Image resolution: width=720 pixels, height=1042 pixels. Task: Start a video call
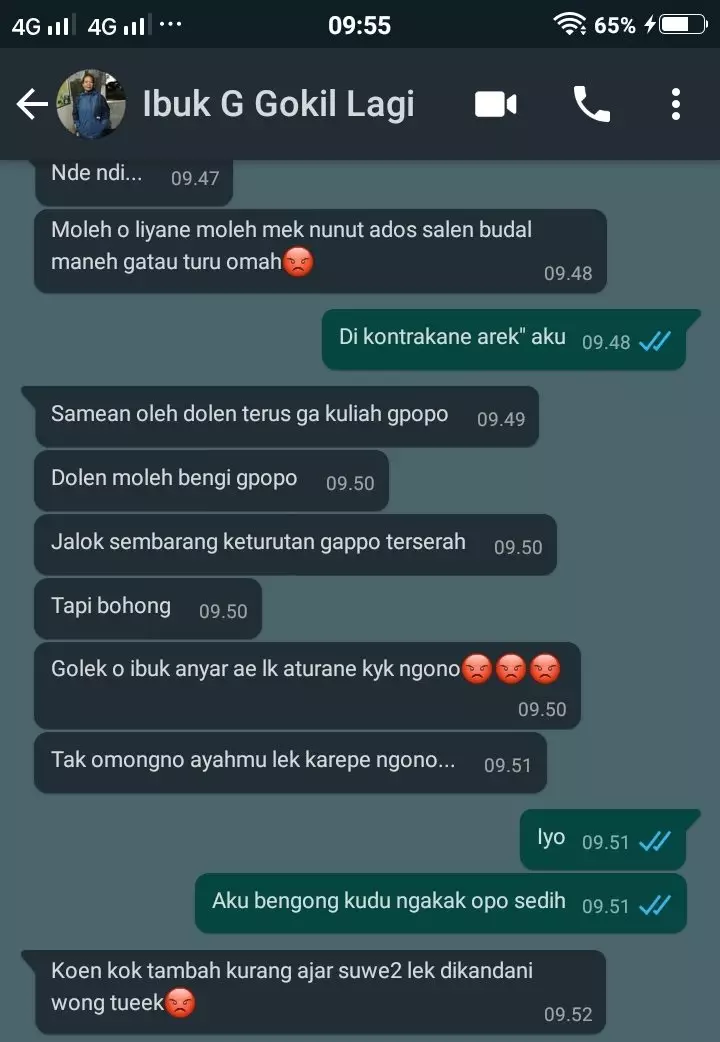[495, 104]
